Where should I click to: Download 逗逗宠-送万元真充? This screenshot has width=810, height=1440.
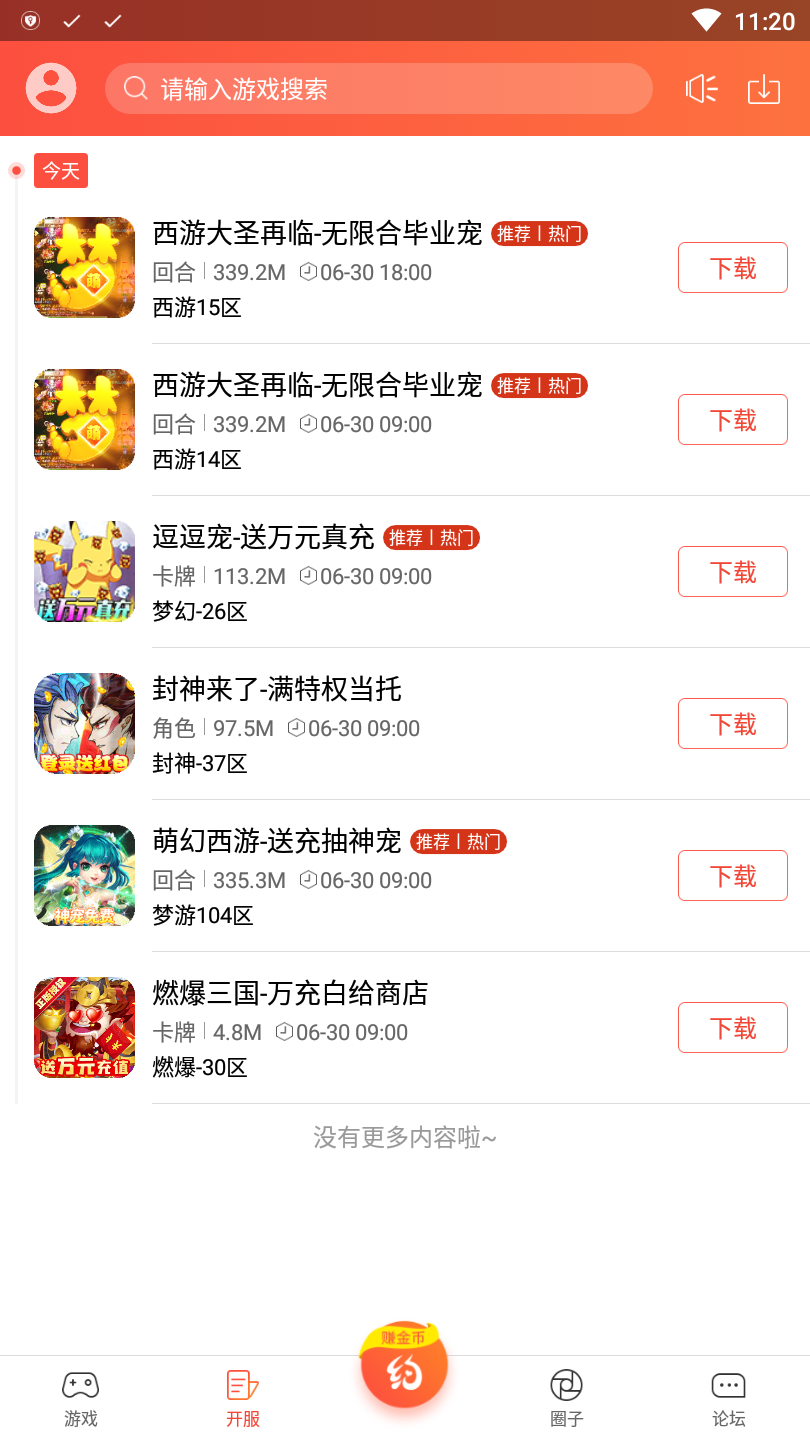732,572
